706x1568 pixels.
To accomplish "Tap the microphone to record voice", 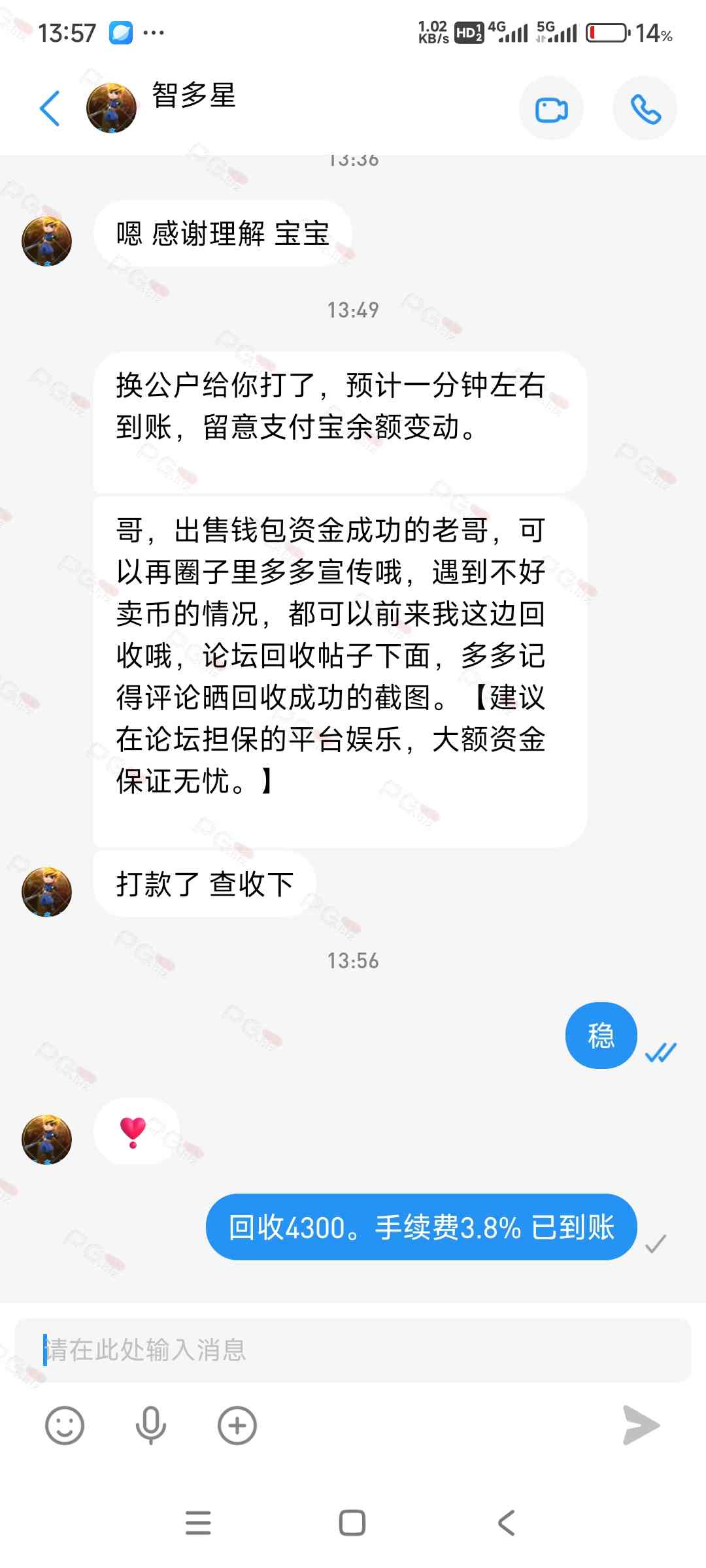I will pos(150,1425).
